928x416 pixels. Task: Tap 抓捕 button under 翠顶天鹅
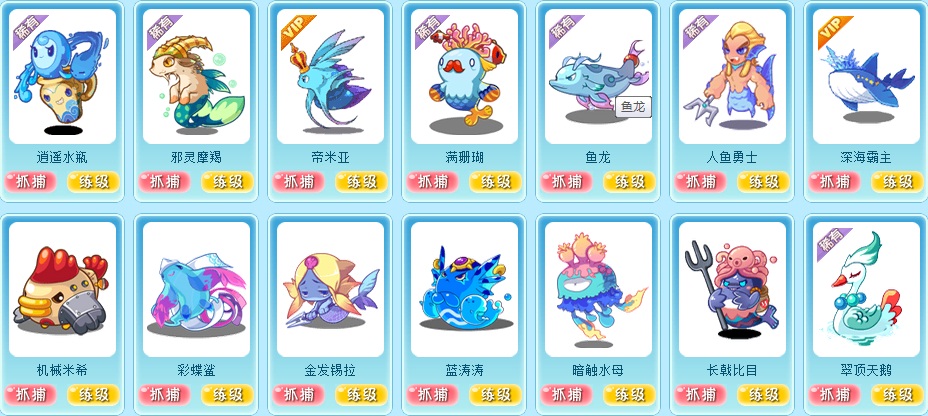(x=835, y=394)
